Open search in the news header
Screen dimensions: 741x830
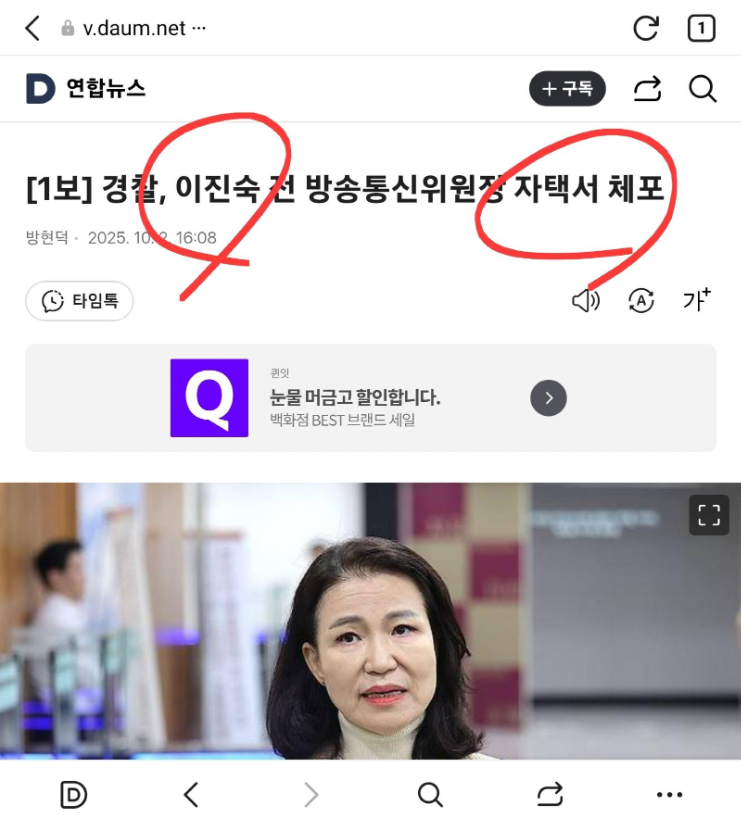pos(703,89)
